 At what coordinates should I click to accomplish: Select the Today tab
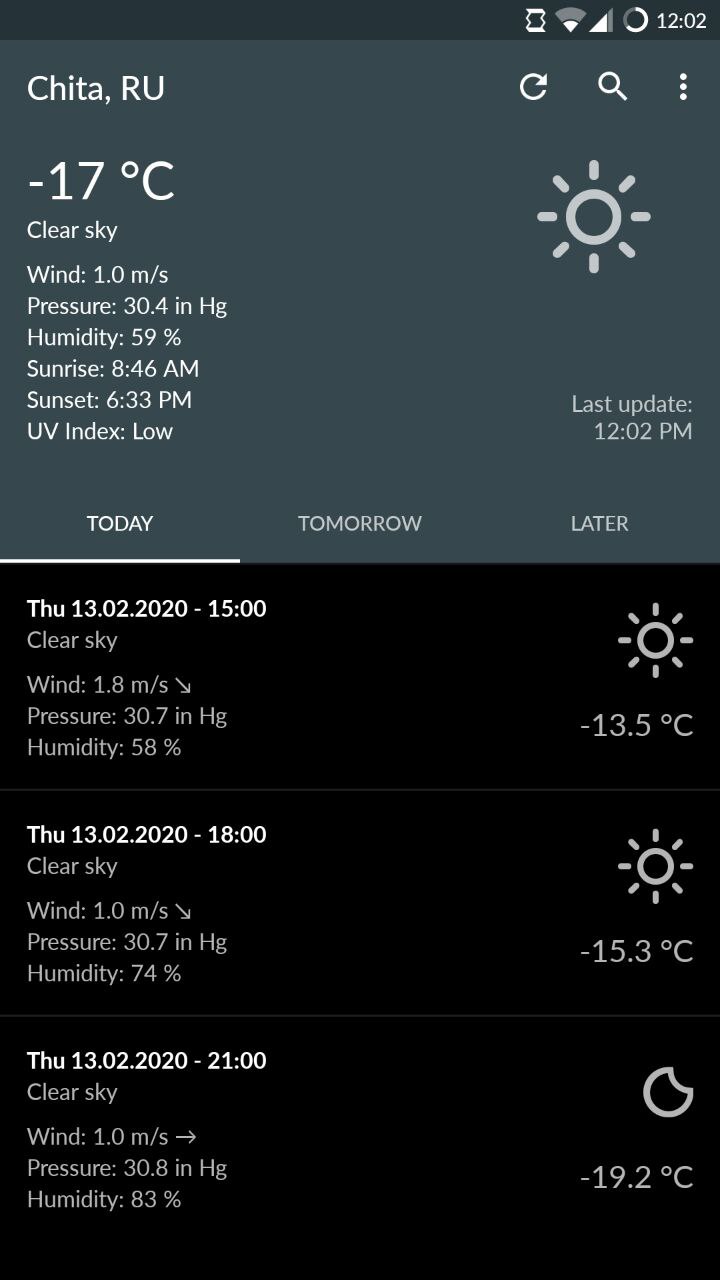pyautogui.click(x=120, y=523)
